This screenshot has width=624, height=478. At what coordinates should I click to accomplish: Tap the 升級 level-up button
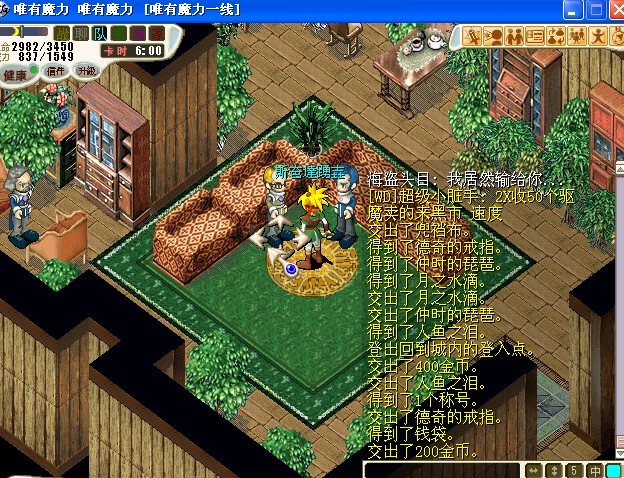87,72
